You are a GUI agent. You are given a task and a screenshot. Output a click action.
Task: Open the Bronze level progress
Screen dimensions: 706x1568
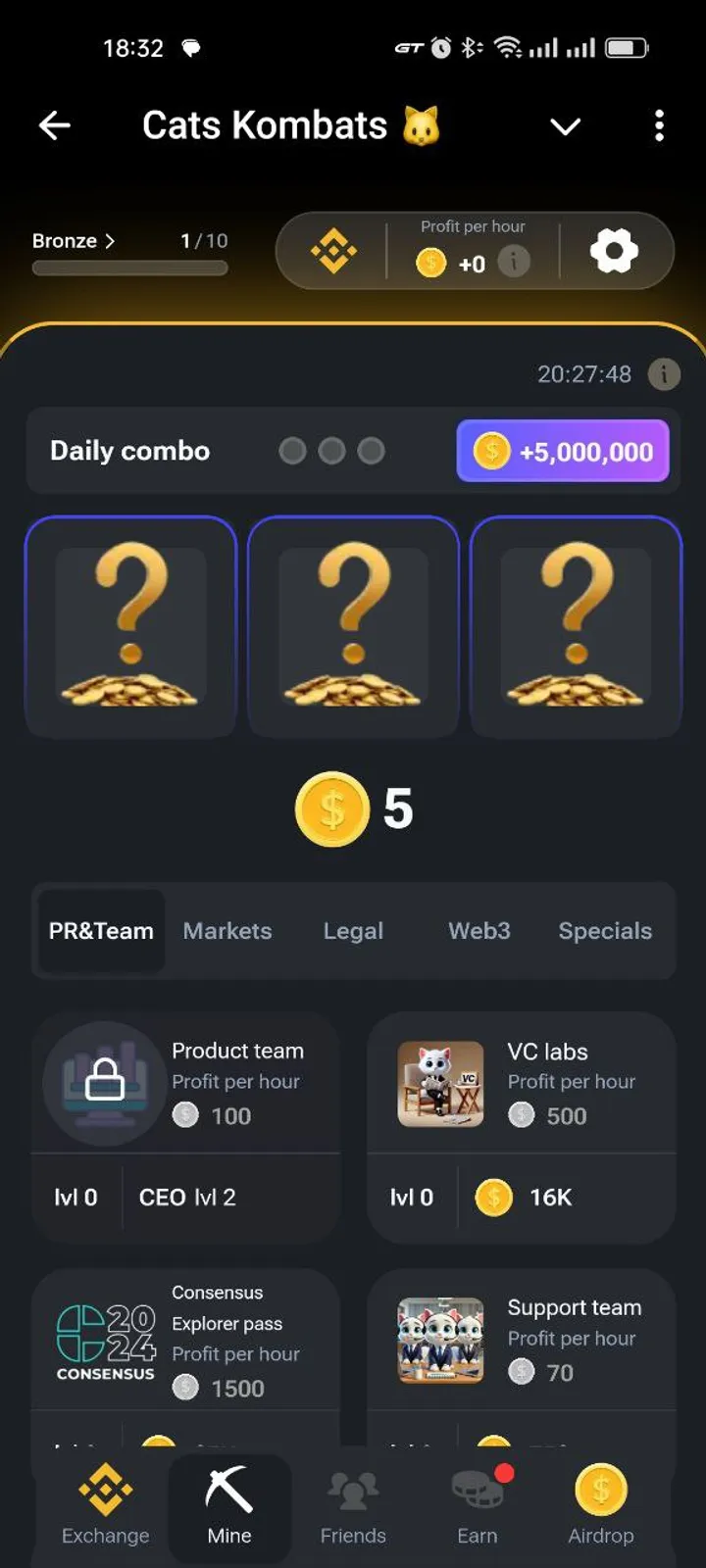(74, 241)
